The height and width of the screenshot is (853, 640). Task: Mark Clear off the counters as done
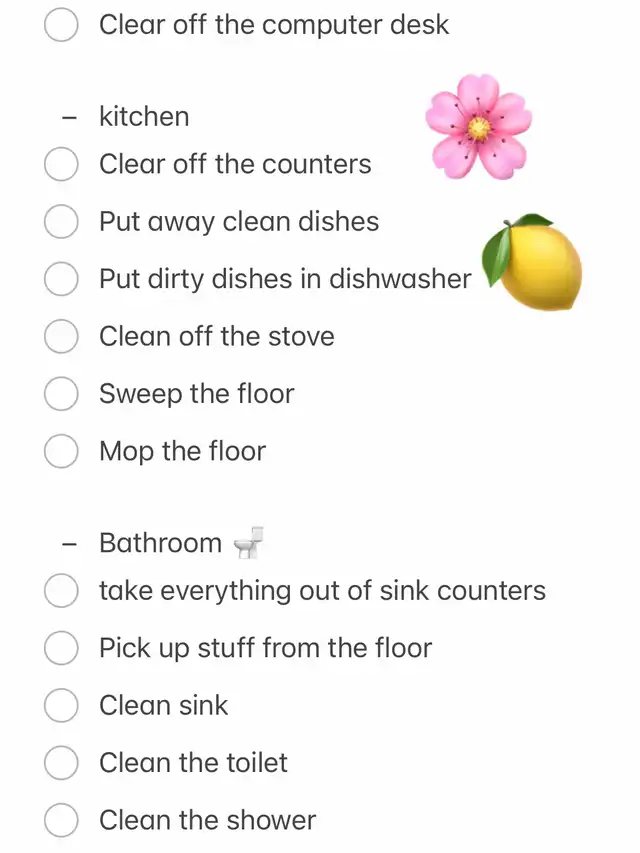pyautogui.click(x=61, y=164)
